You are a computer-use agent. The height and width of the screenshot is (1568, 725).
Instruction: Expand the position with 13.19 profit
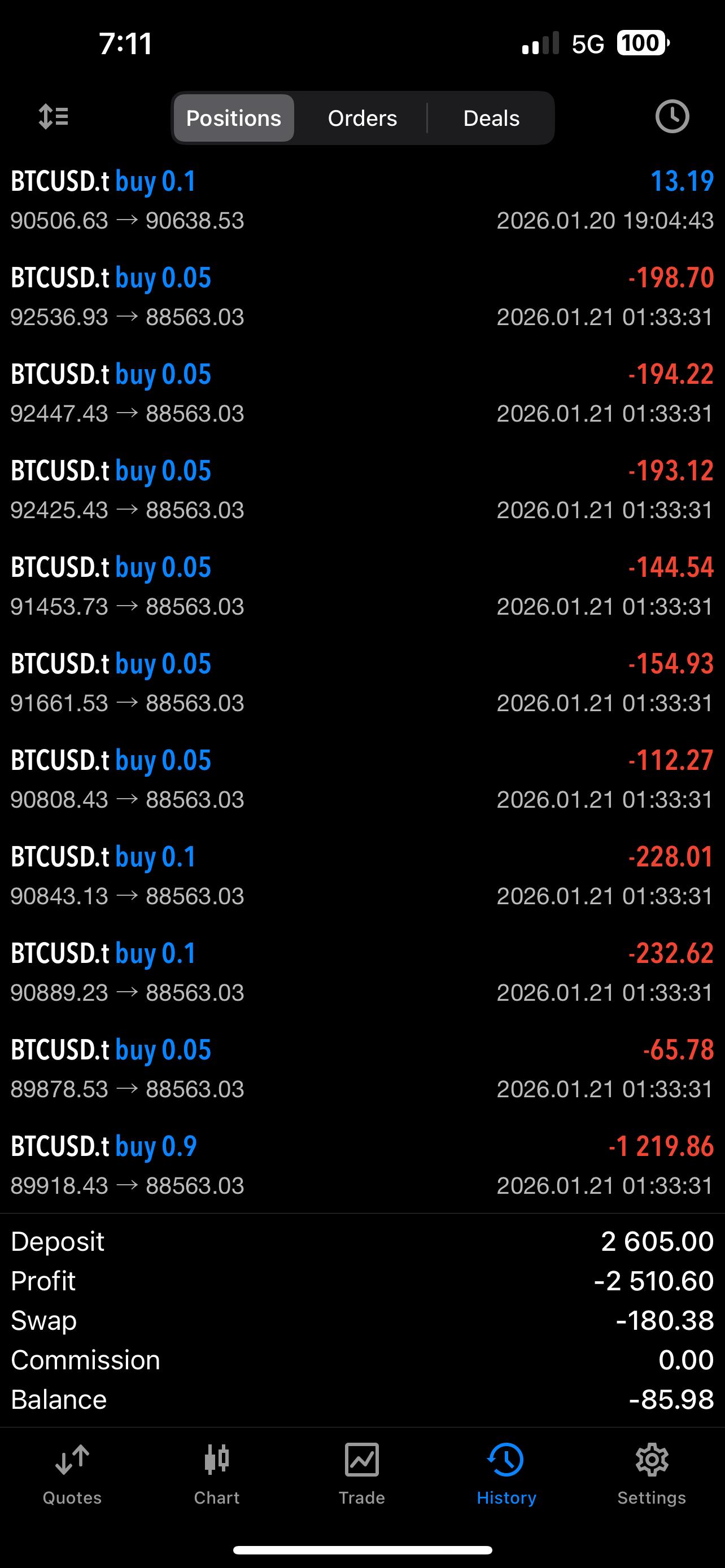362,200
